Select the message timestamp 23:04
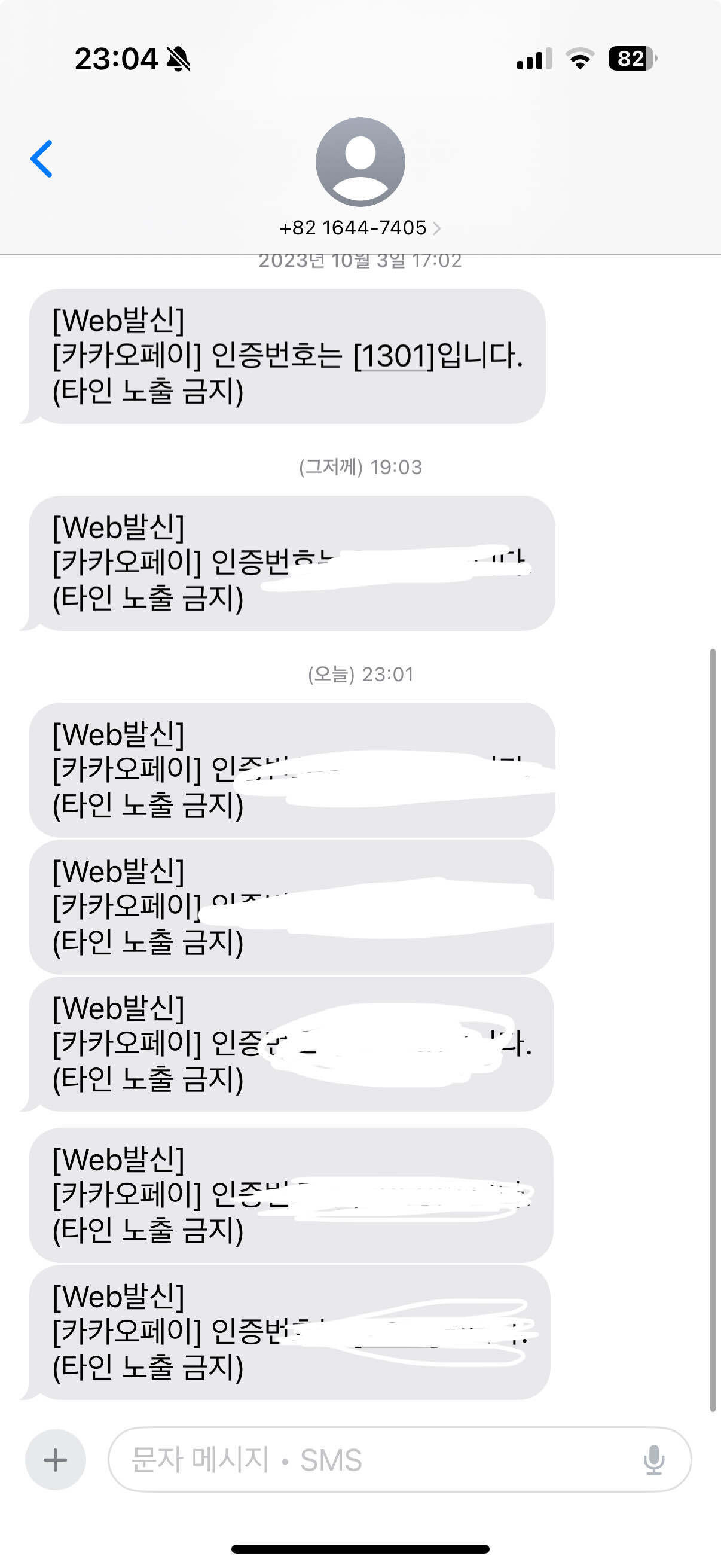721x1568 pixels. point(115,60)
